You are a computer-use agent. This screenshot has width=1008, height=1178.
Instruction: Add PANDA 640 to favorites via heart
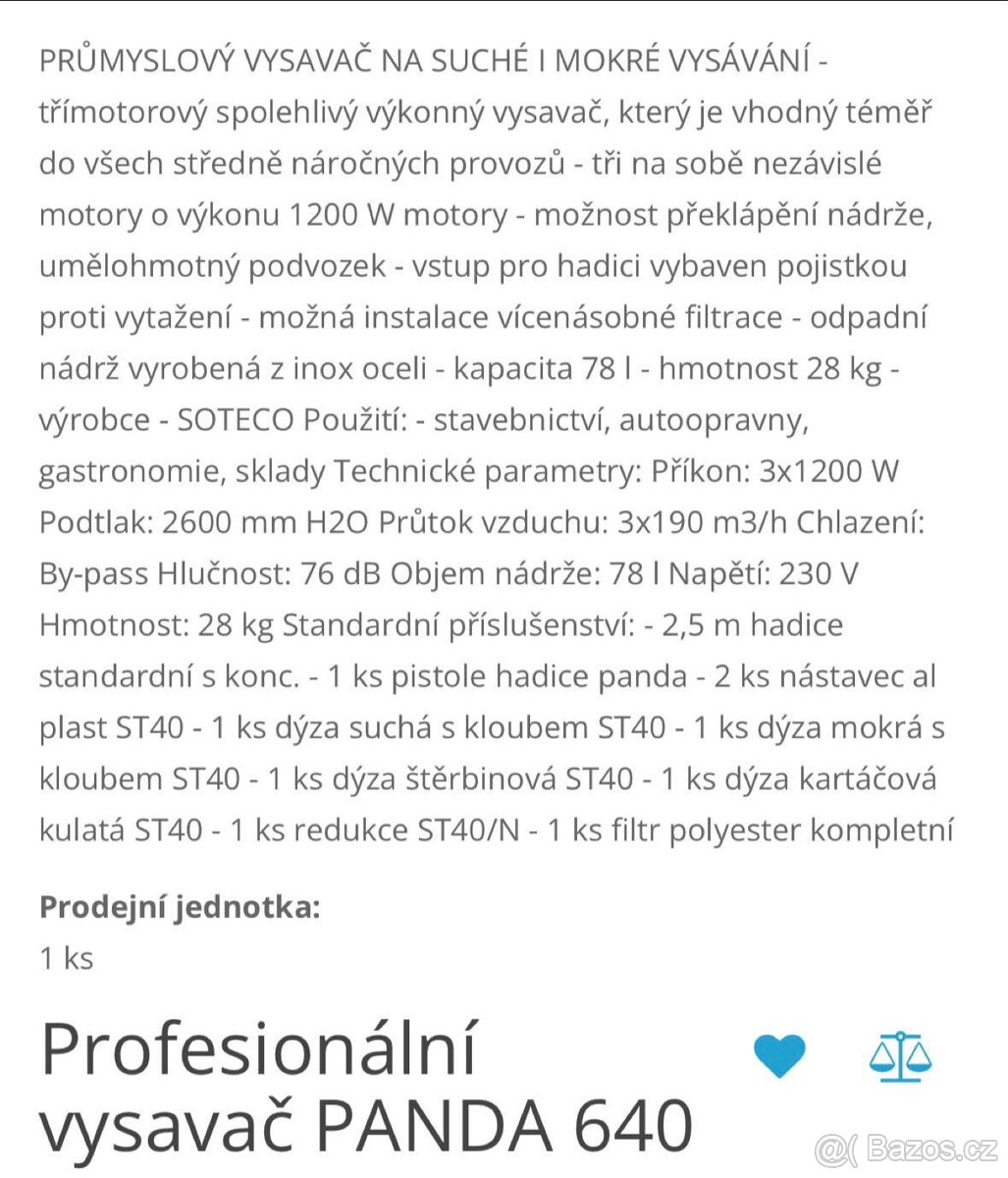(x=780, y=1053)
